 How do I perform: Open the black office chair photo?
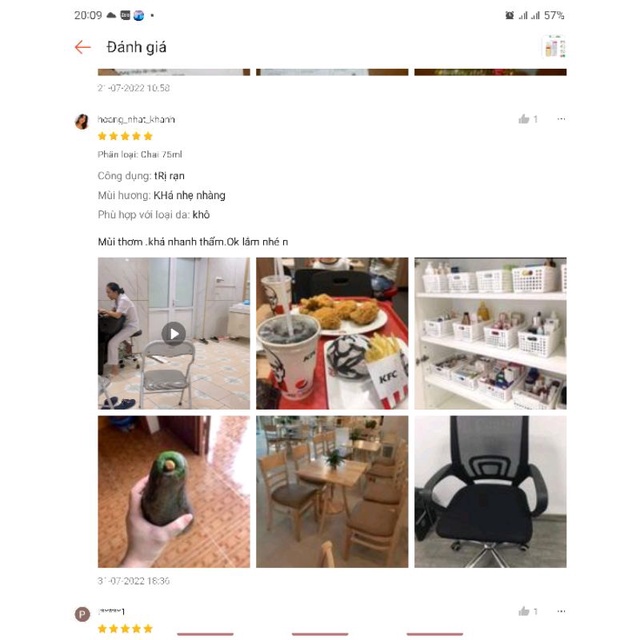(490, 491)
